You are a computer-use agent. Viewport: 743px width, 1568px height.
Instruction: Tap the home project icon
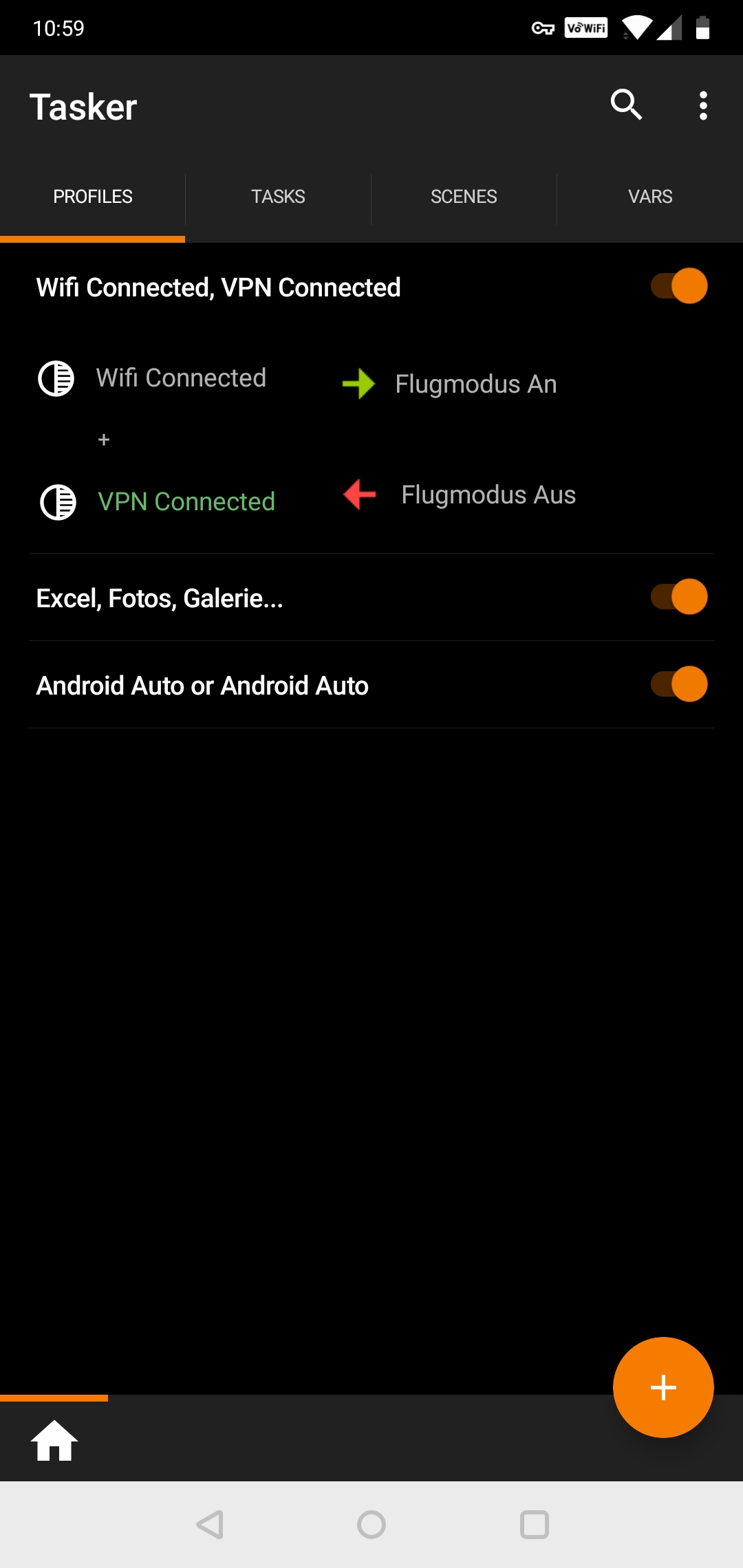pos(54,1440)
